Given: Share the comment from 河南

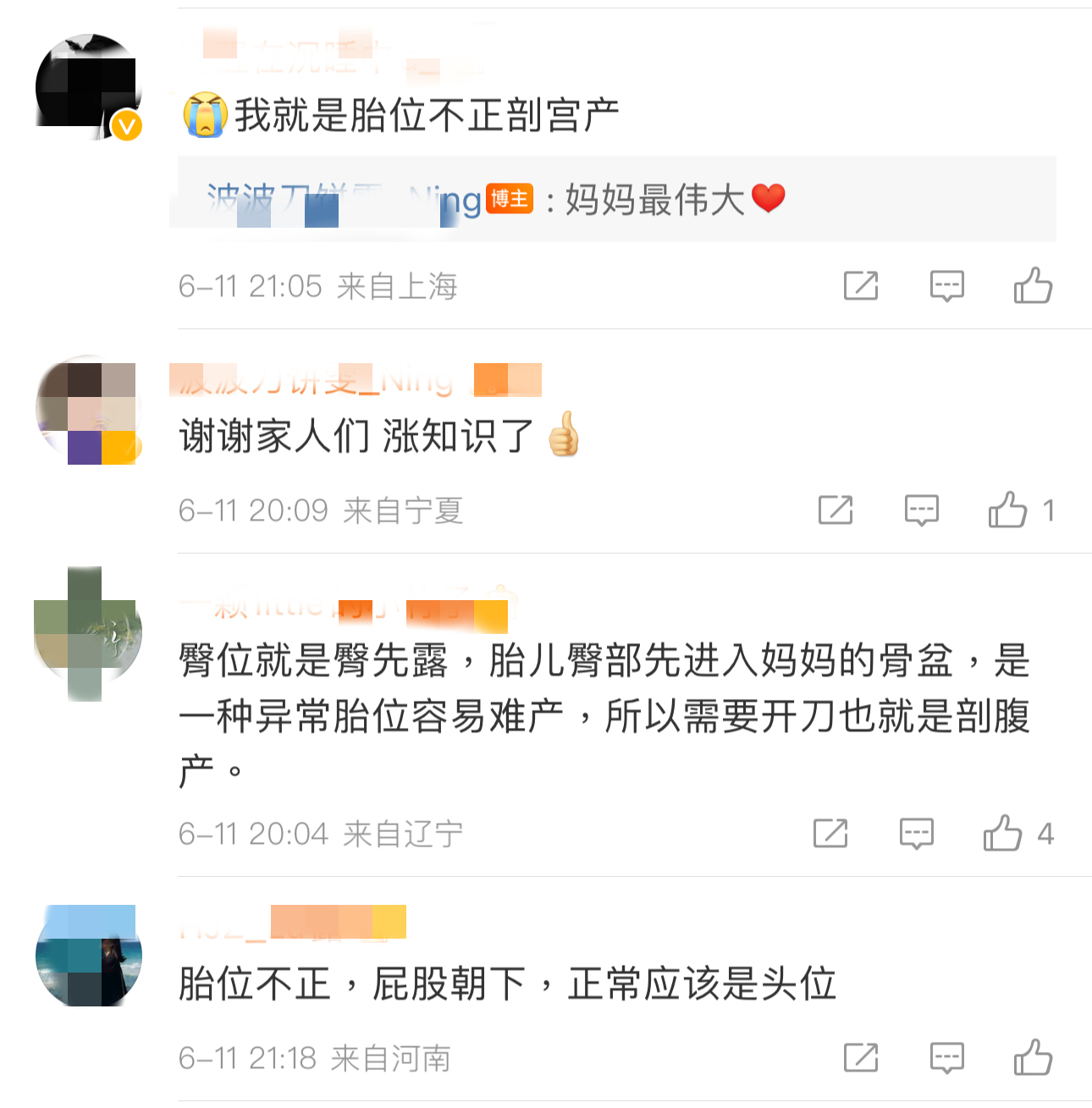Looking at the screenshot, I should (x=861, y=1057).
